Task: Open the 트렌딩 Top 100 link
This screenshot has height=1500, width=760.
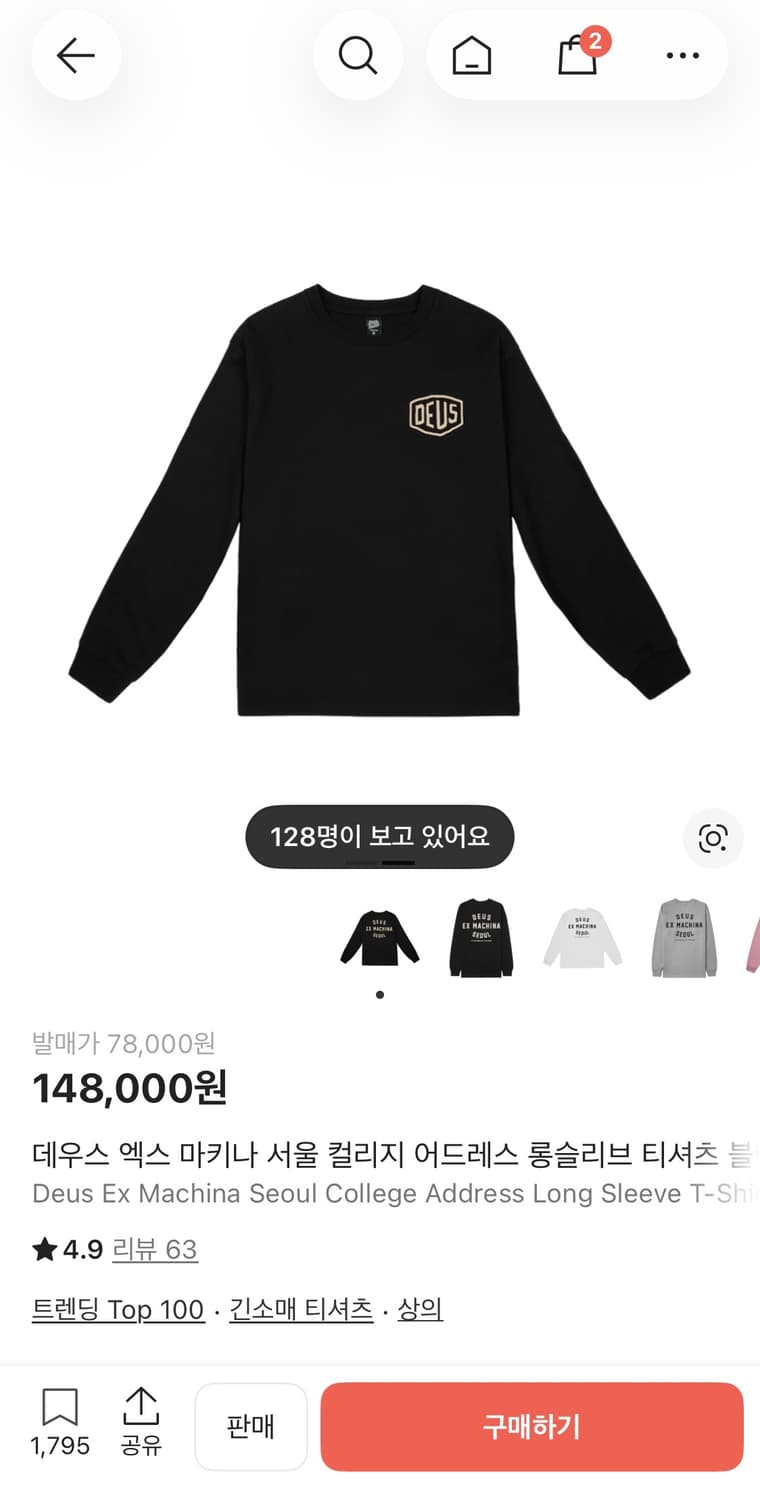Action: (118, 1309)
